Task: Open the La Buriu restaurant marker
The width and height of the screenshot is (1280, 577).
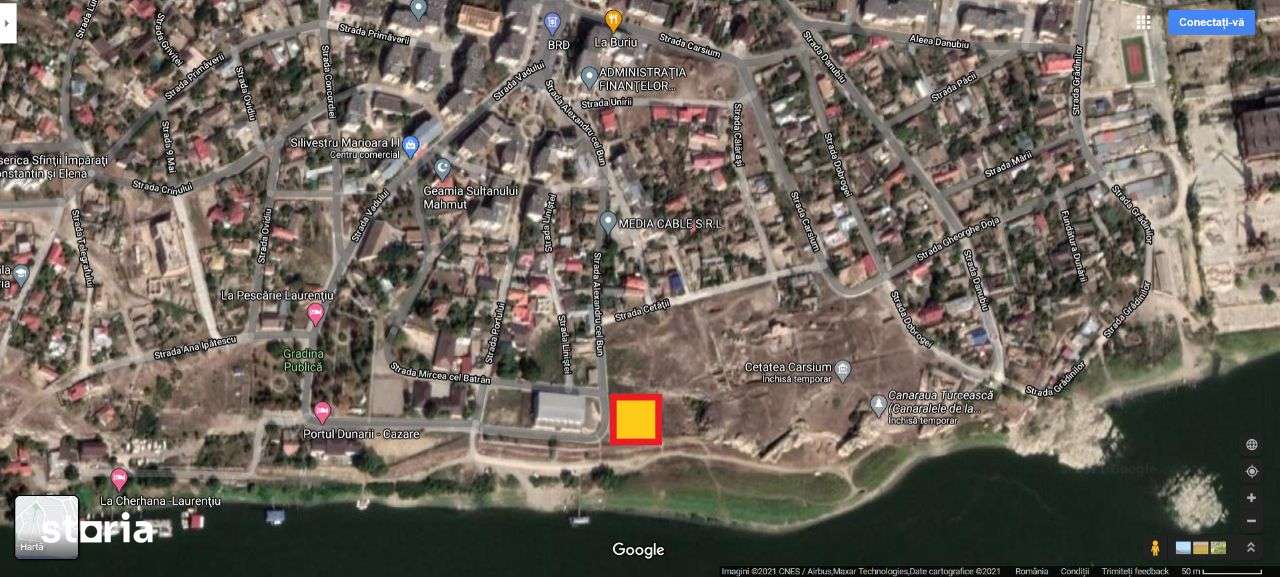Action: (614, 20)
